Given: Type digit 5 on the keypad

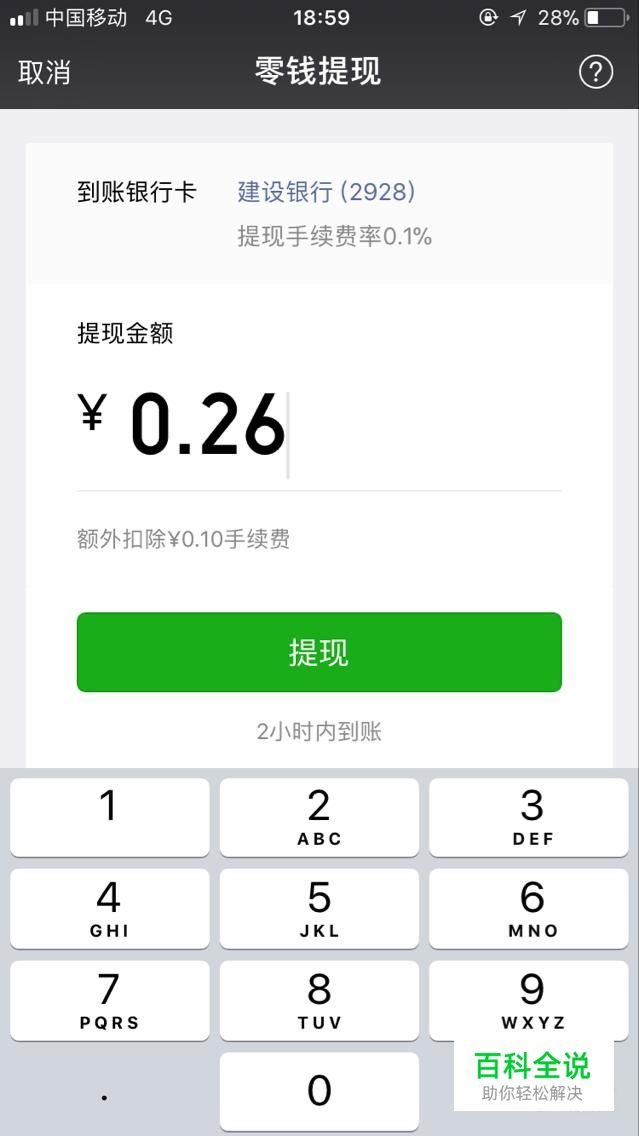Looking at the screenshot, I should (x=320, y=909).
